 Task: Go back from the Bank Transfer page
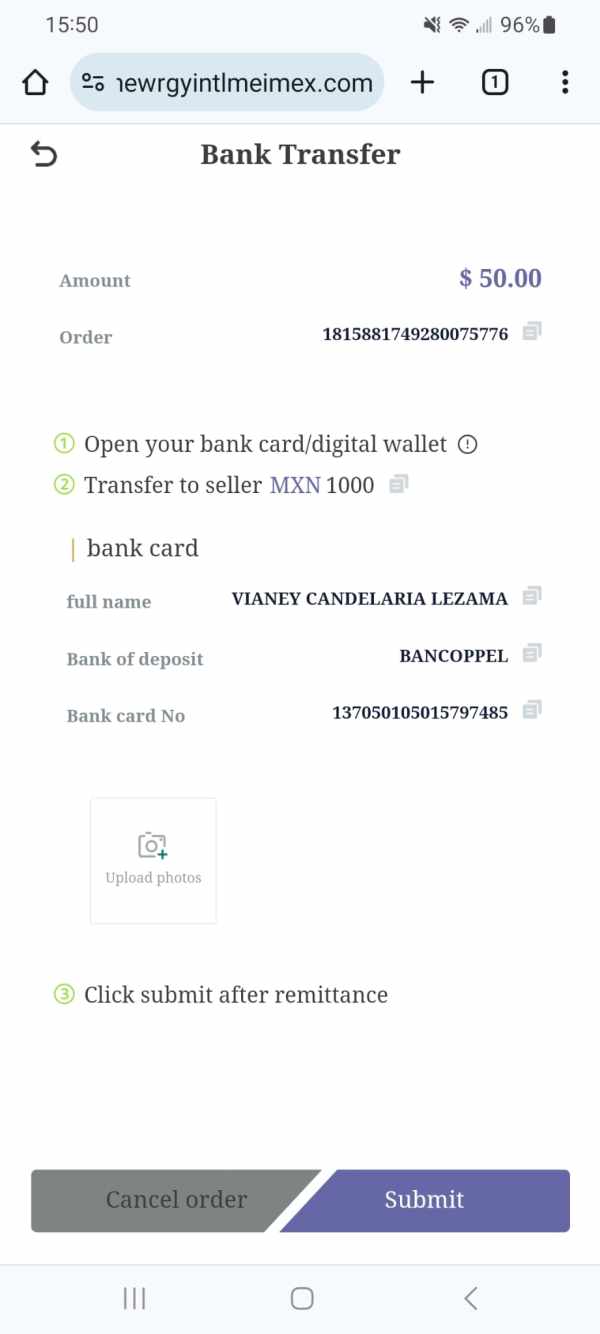click(x=44, y=154)
